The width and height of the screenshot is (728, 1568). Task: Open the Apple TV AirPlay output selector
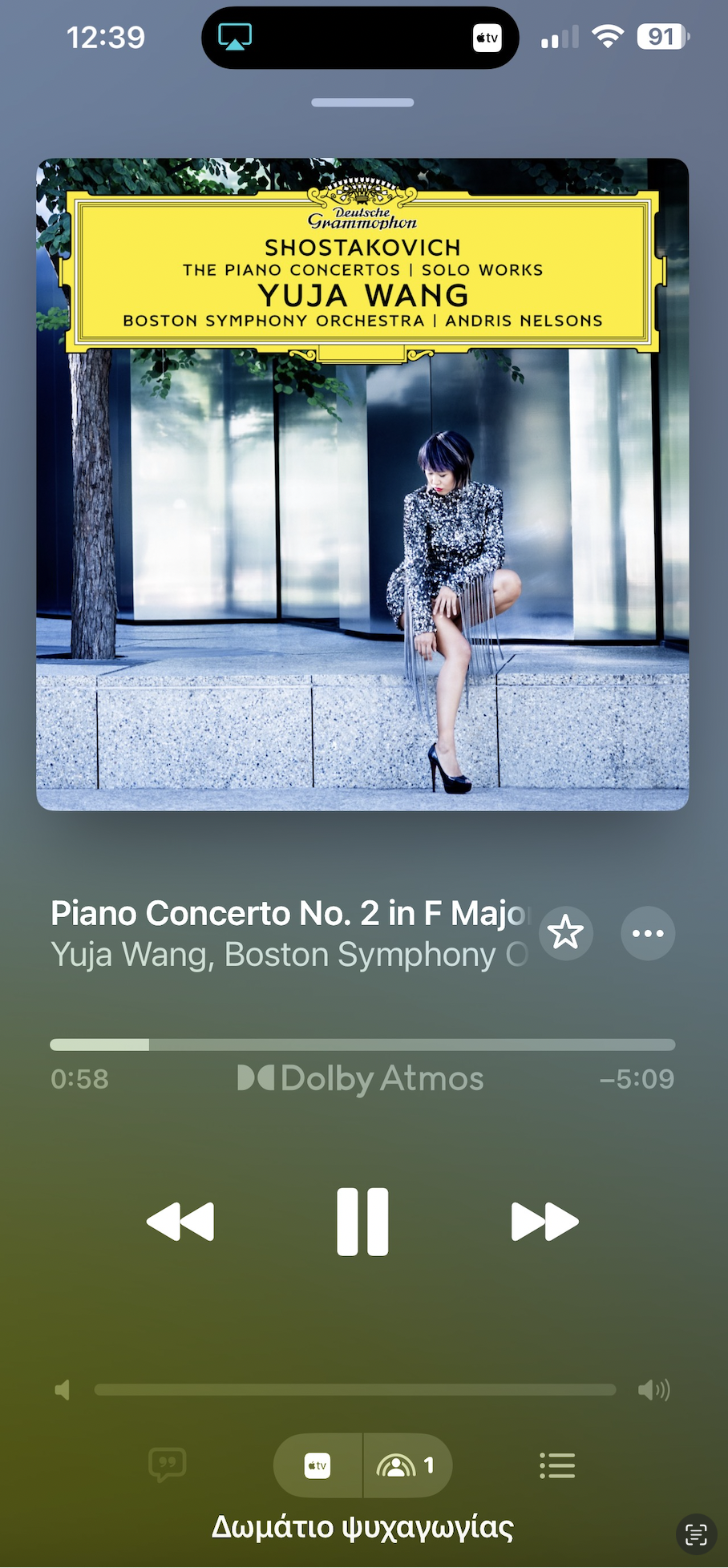coord(318,1466)
